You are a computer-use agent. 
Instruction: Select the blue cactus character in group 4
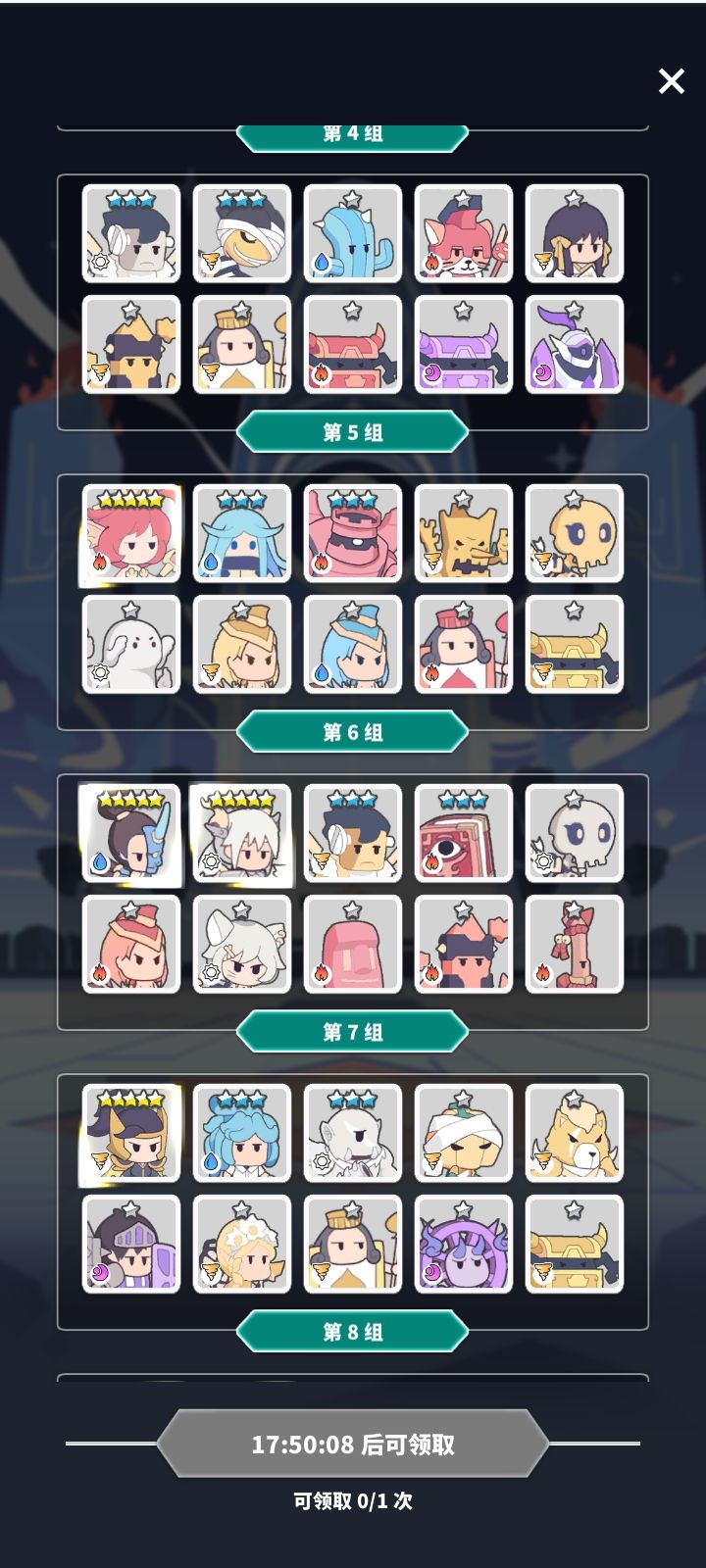352,233
